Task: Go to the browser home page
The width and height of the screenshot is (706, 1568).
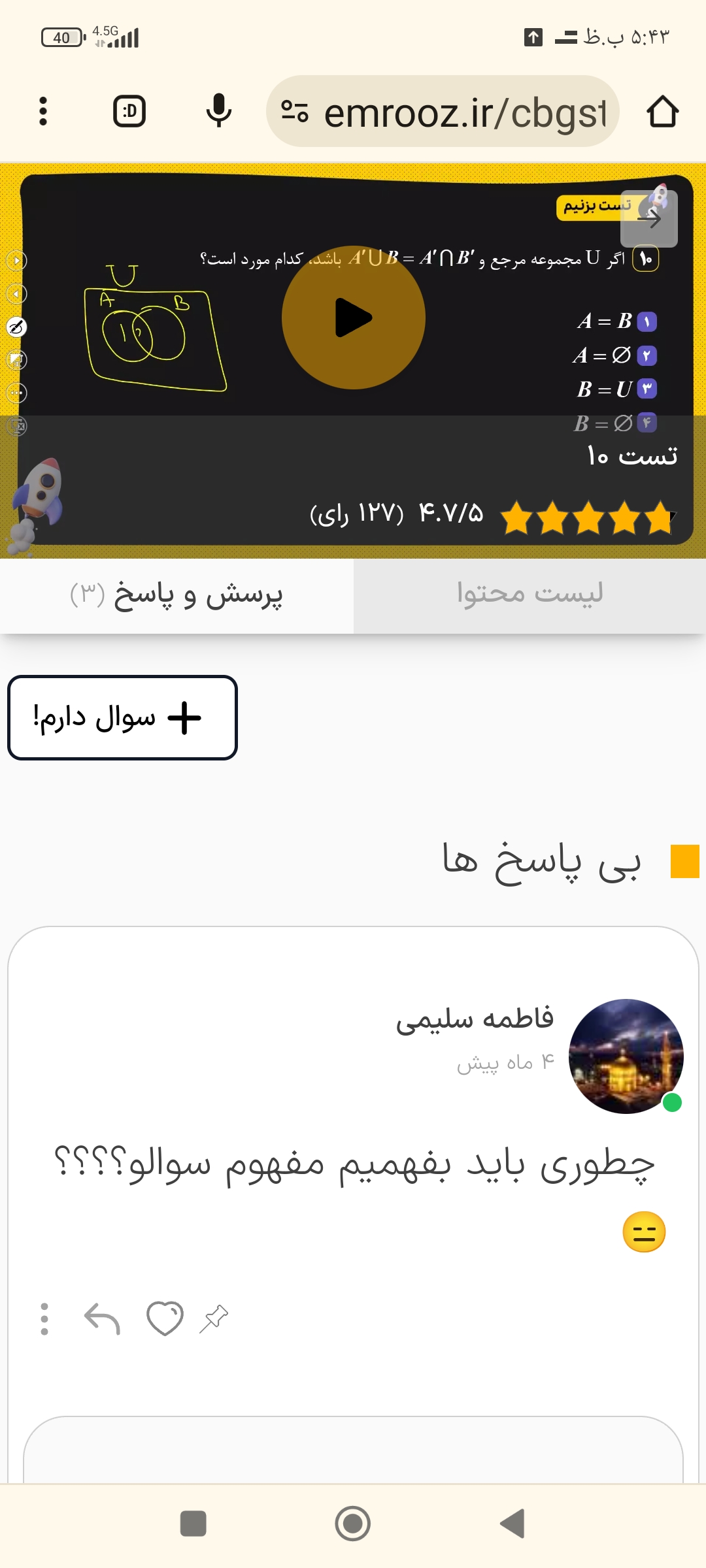Action: (662, 111)
